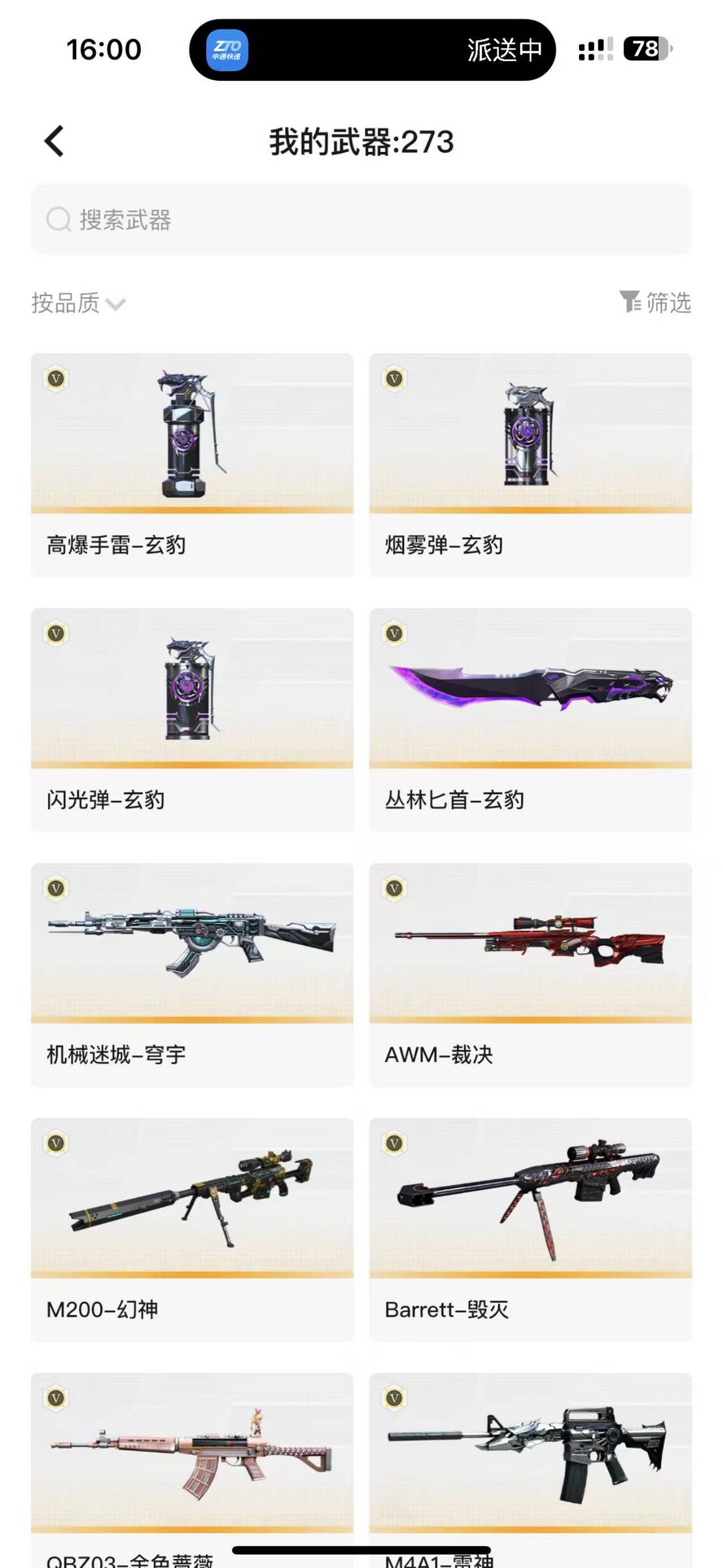Open the ZTO delivery live activity pill
This screenshot has height=1568, width=723.
pos(372,50)
